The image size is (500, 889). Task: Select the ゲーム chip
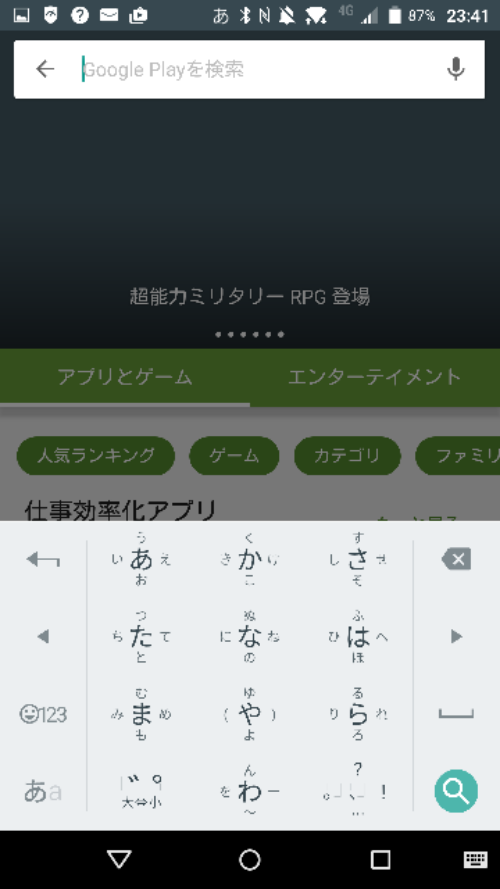click(x=234, y=455)
